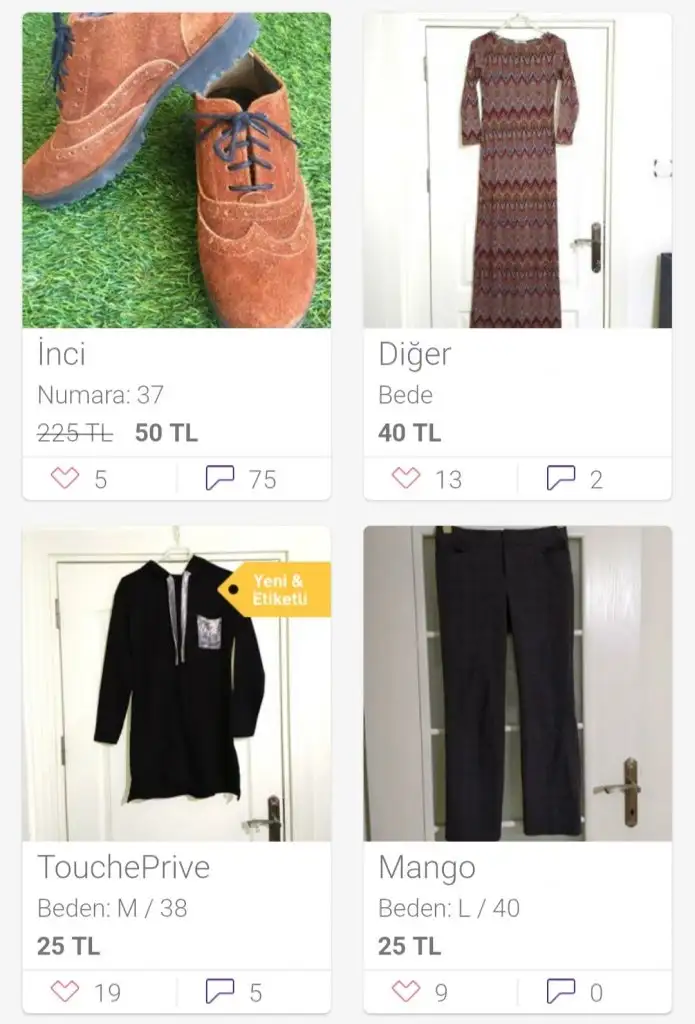Open the İnci brown suede shoes listing
Image resolution: width=695 pixels, height=1024 pixels.
click(x=176, y=170)
